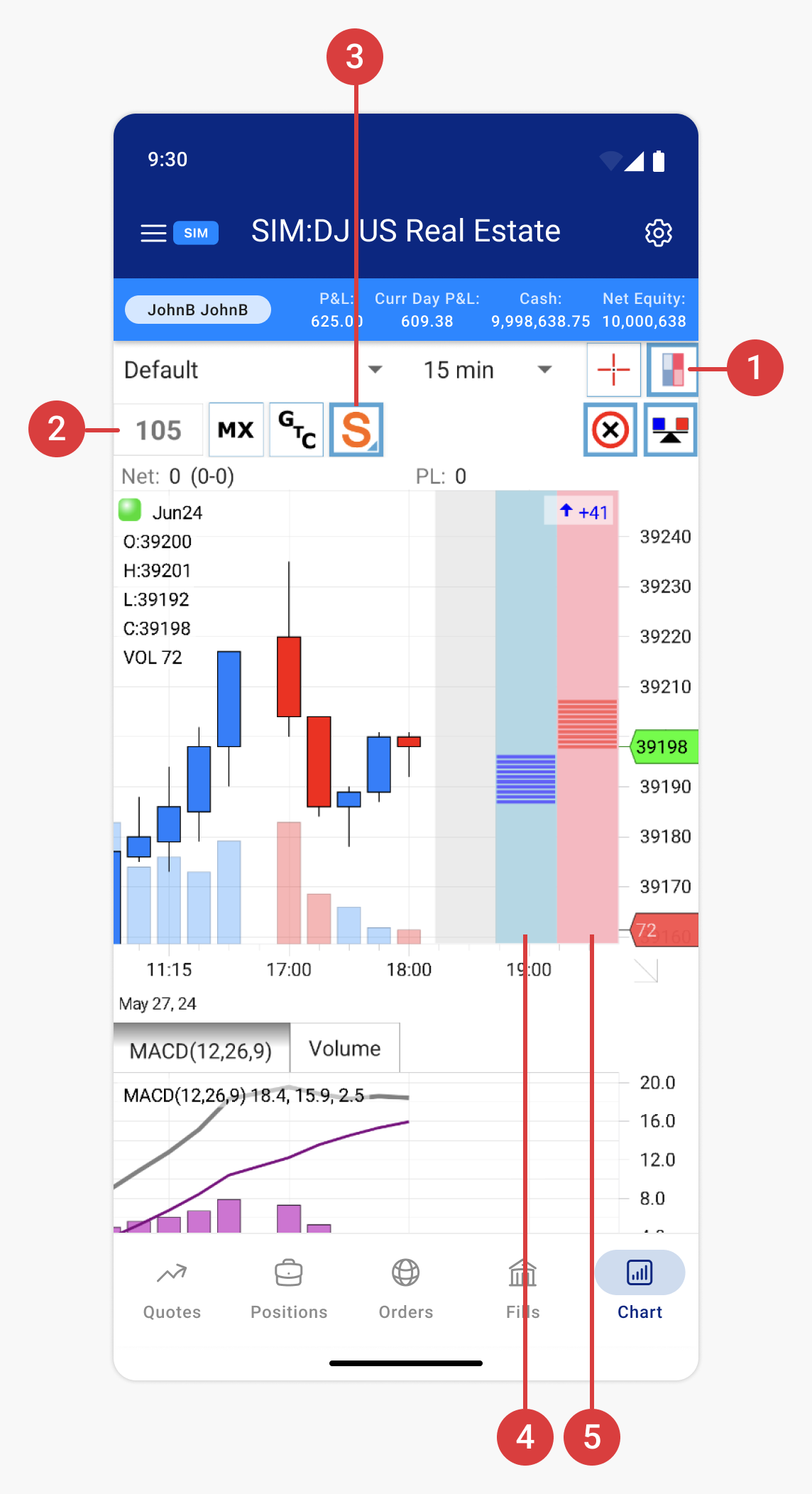812x1494 pixels.
Task: Toggle the SIM account badge
Action: pos(195,233)
